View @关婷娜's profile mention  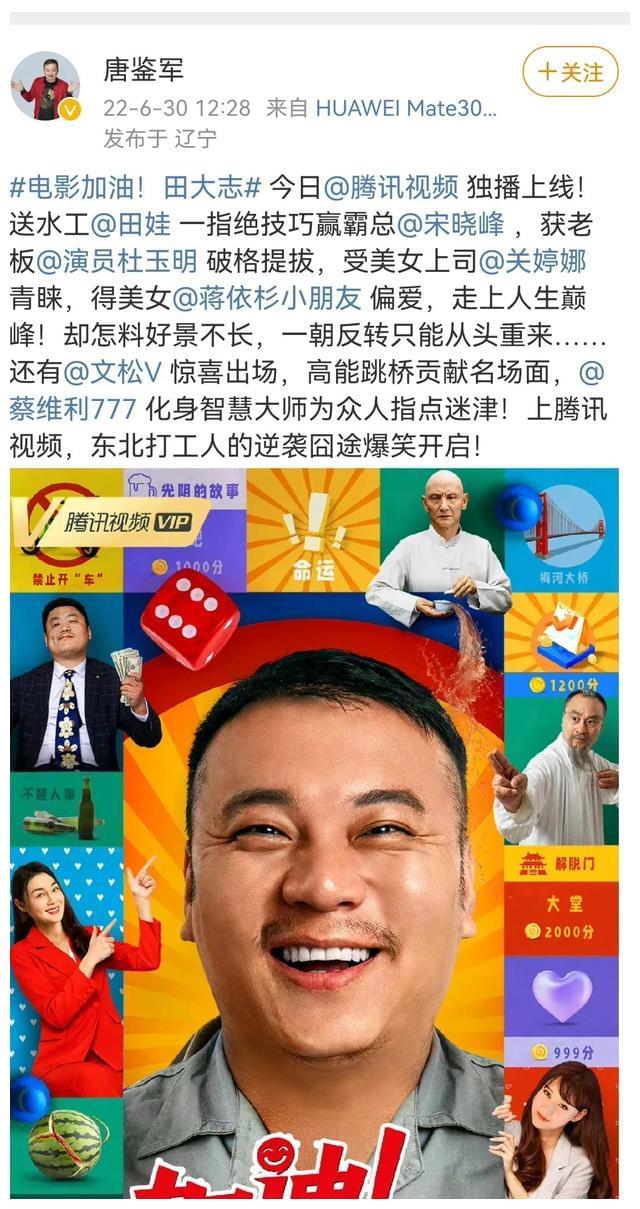click(533, 261)
